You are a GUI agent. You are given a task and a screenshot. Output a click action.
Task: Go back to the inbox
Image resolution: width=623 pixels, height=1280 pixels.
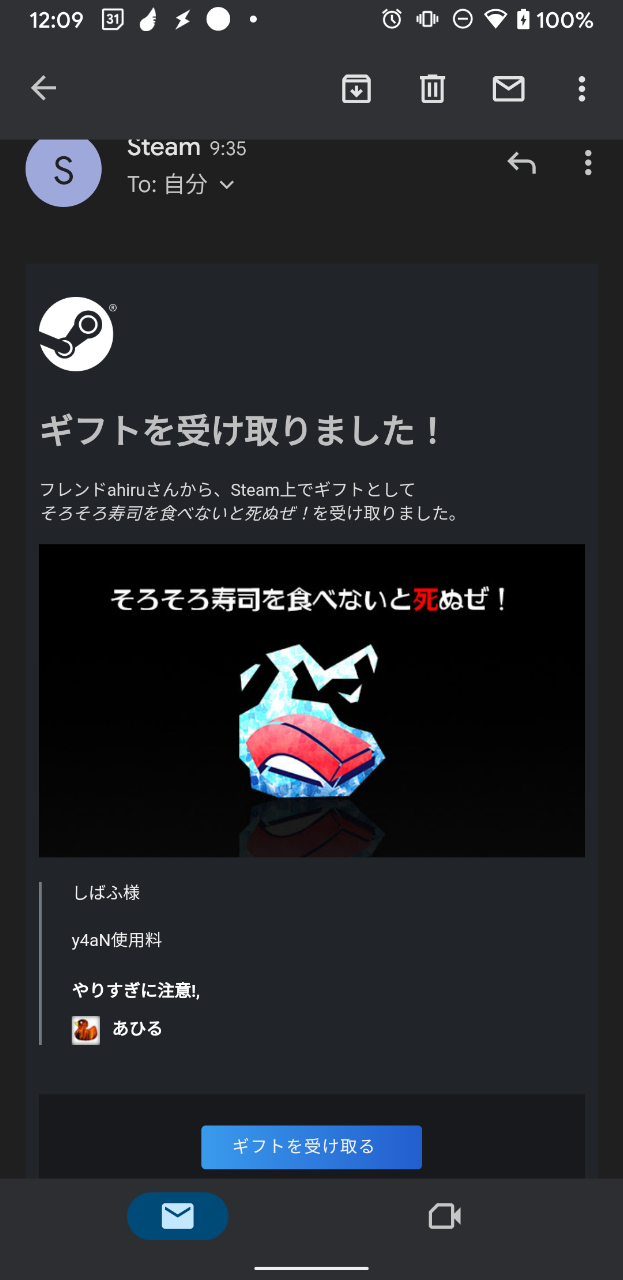[43, 89]
